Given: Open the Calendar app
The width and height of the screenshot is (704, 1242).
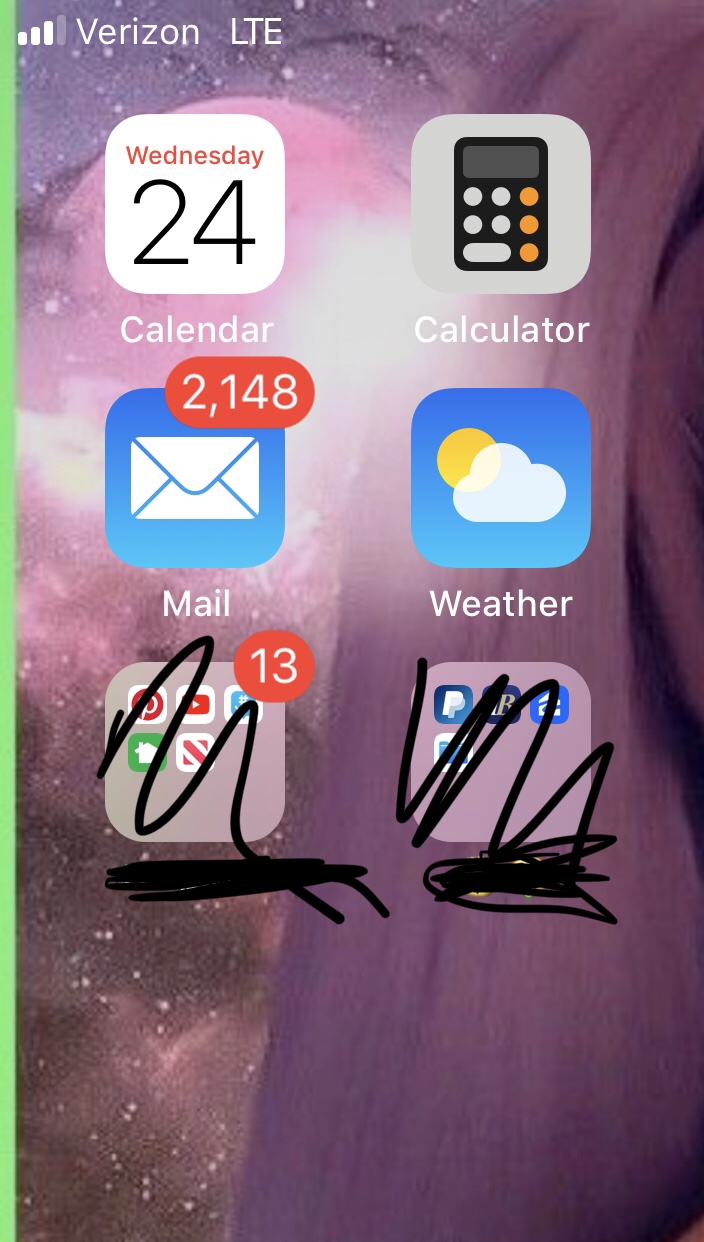Looking at the screenshot, I should (x=194, y=204).
